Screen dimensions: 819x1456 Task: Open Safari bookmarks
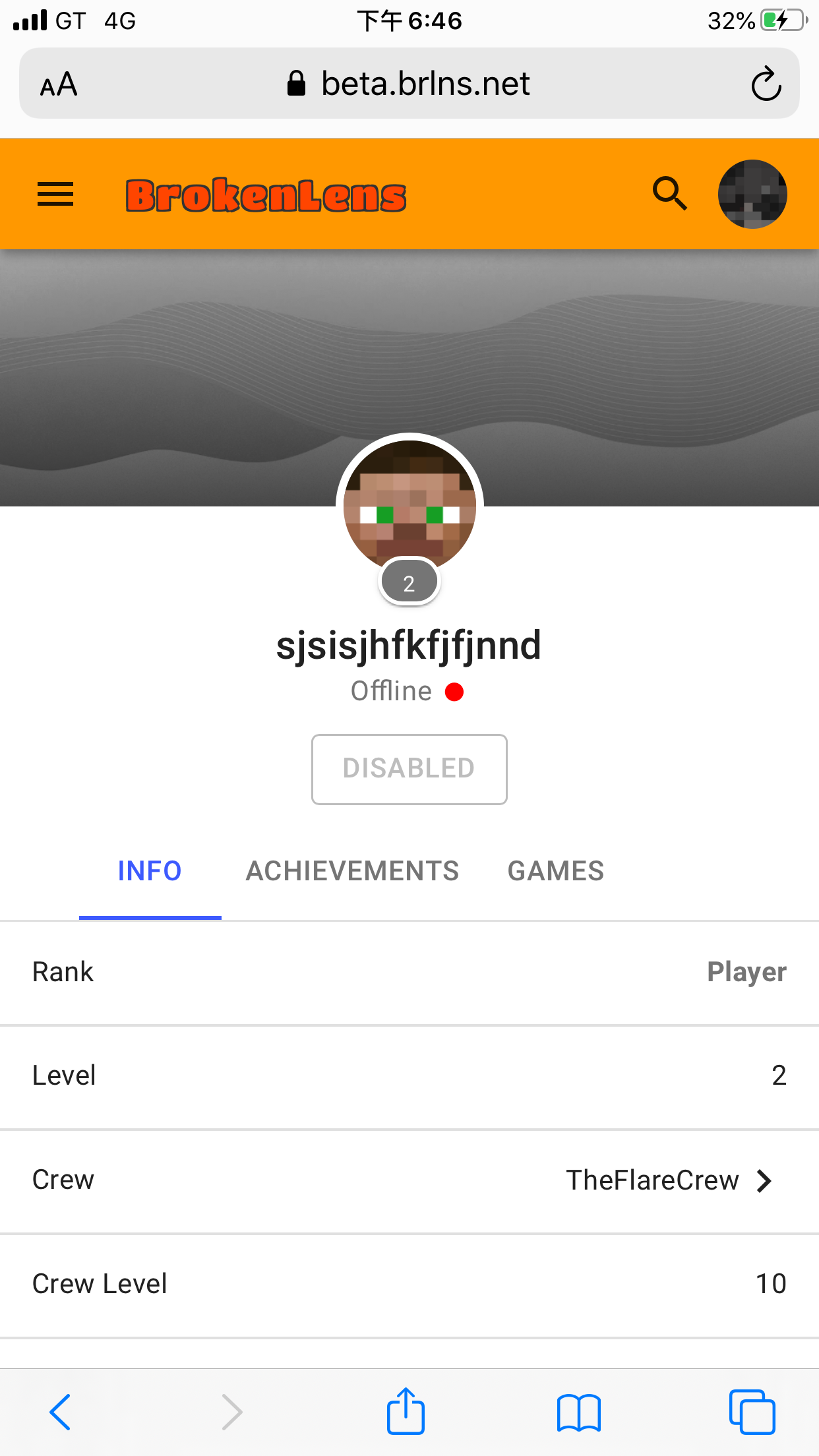(x=578, y=1412)
